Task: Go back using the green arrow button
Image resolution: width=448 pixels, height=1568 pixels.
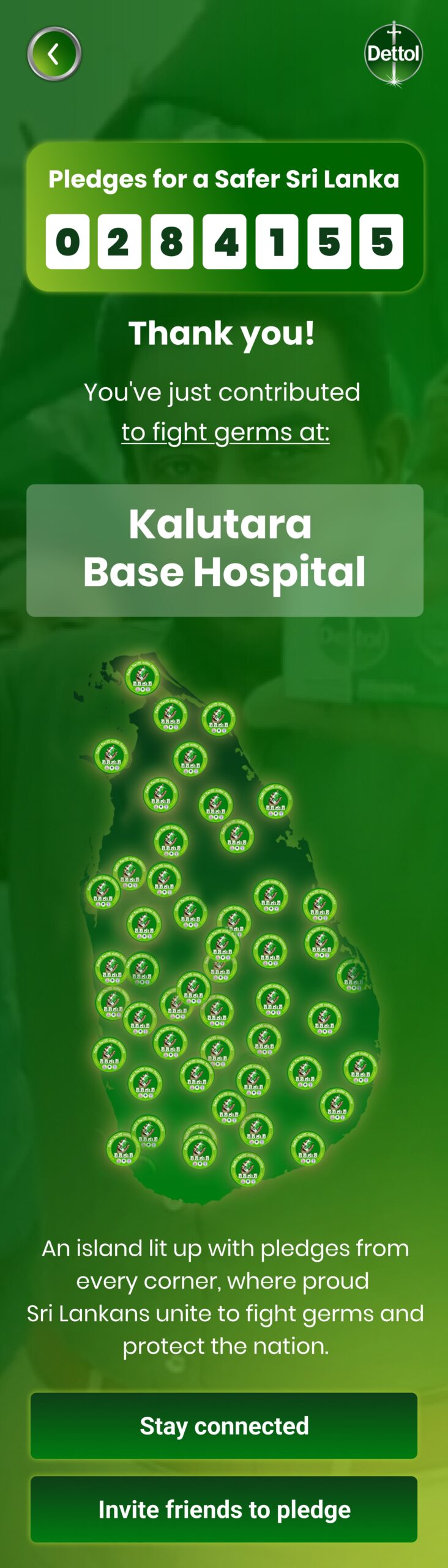Action: 54,54
